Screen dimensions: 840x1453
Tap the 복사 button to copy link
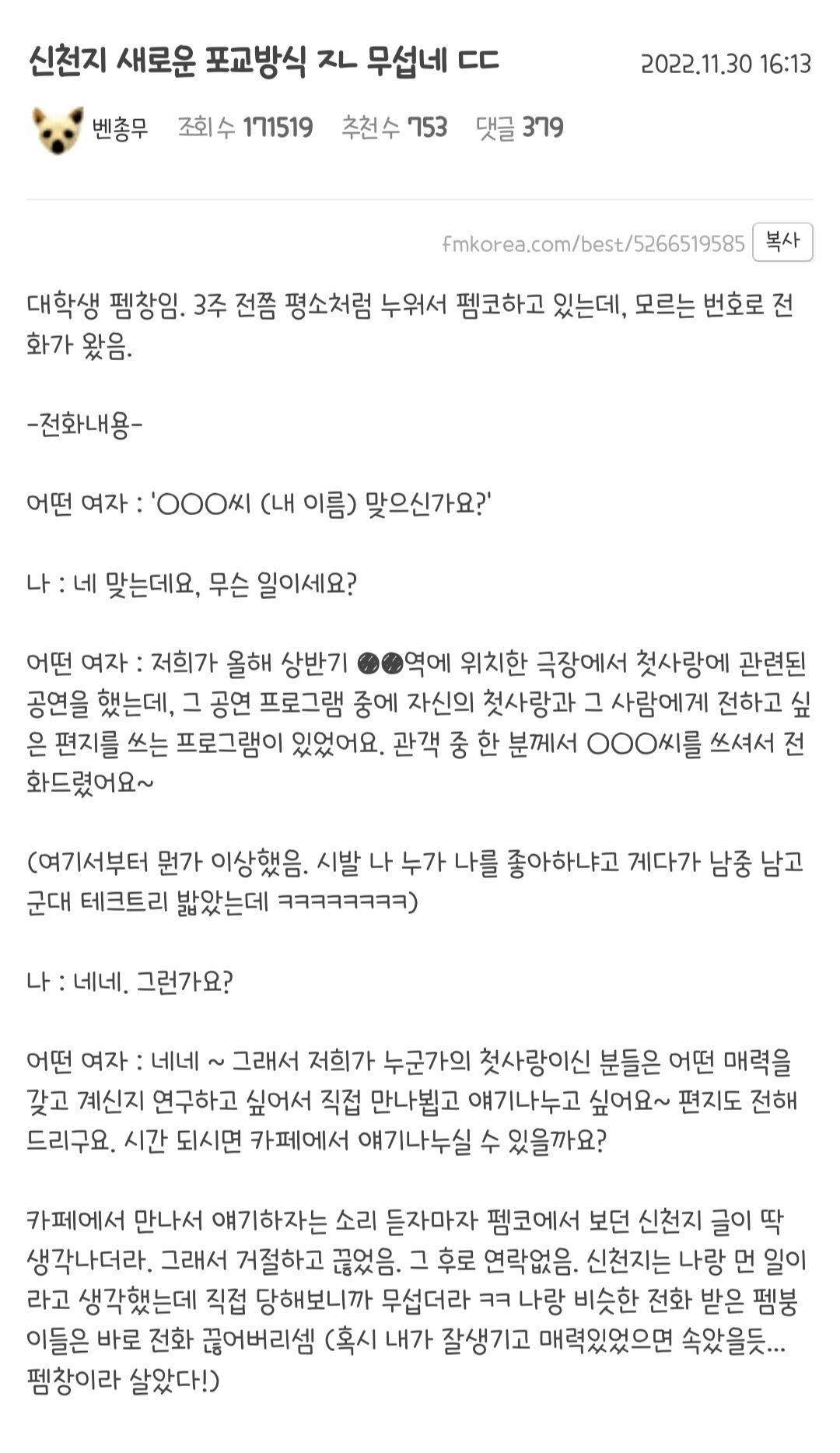tap(782, 242)
